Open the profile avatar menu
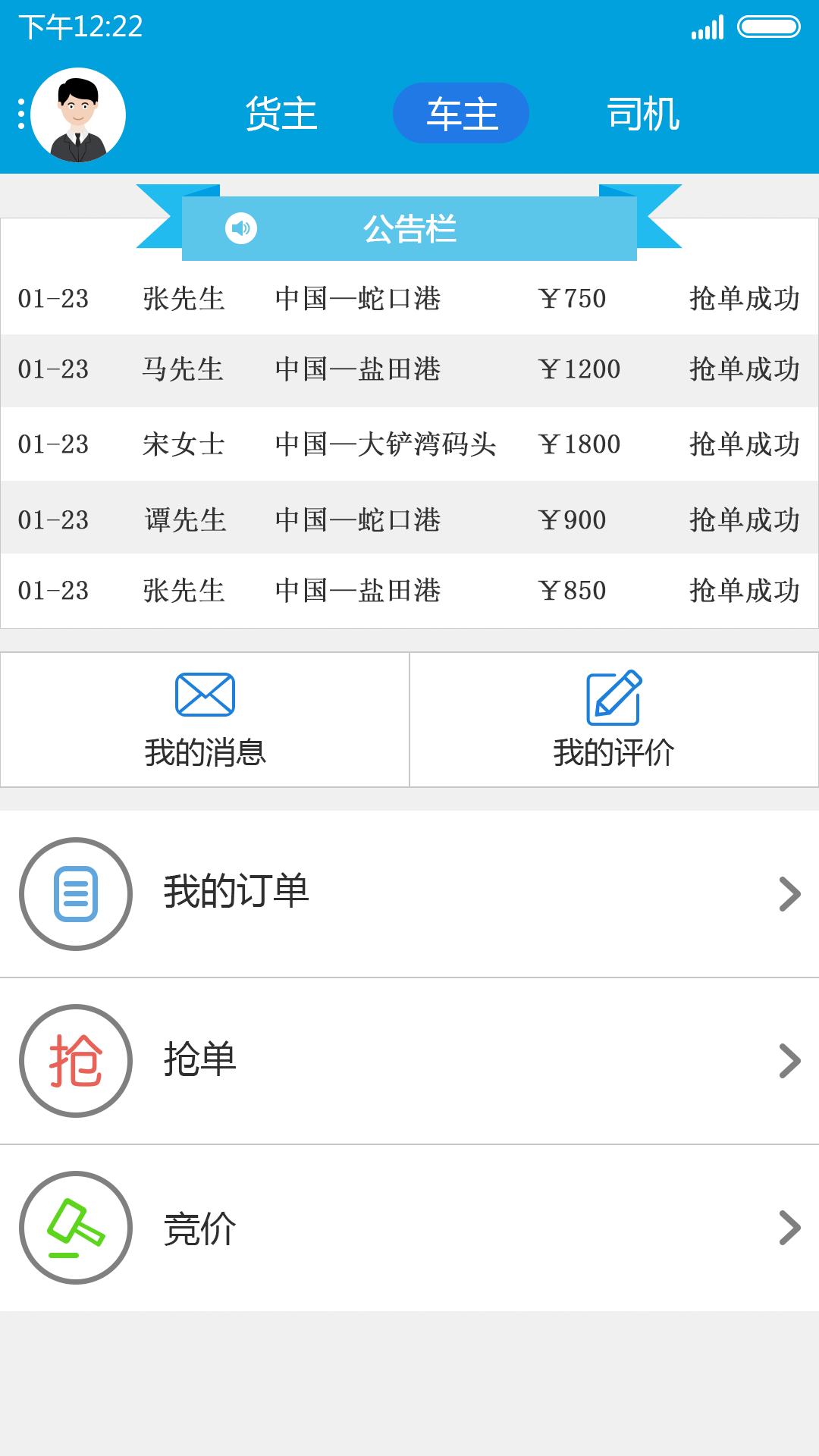The height and width of the screenshot is (1456, 819). [x=77, y=115]
